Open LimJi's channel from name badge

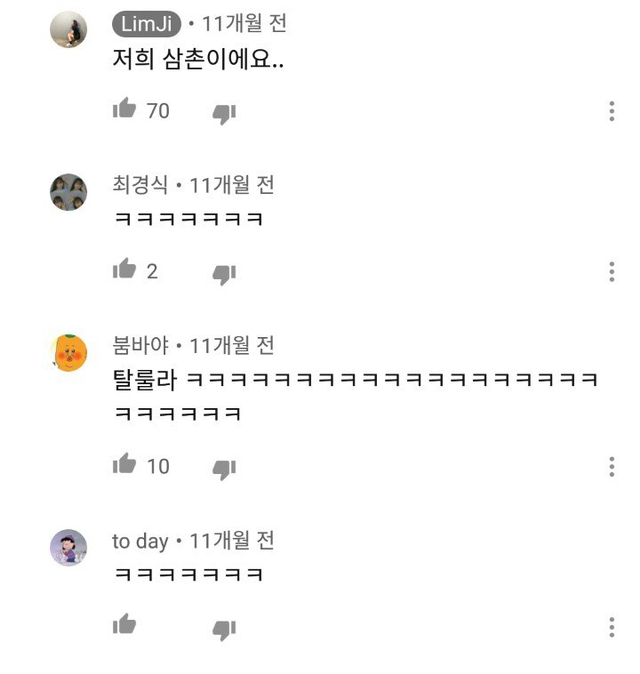coord(146,24)
